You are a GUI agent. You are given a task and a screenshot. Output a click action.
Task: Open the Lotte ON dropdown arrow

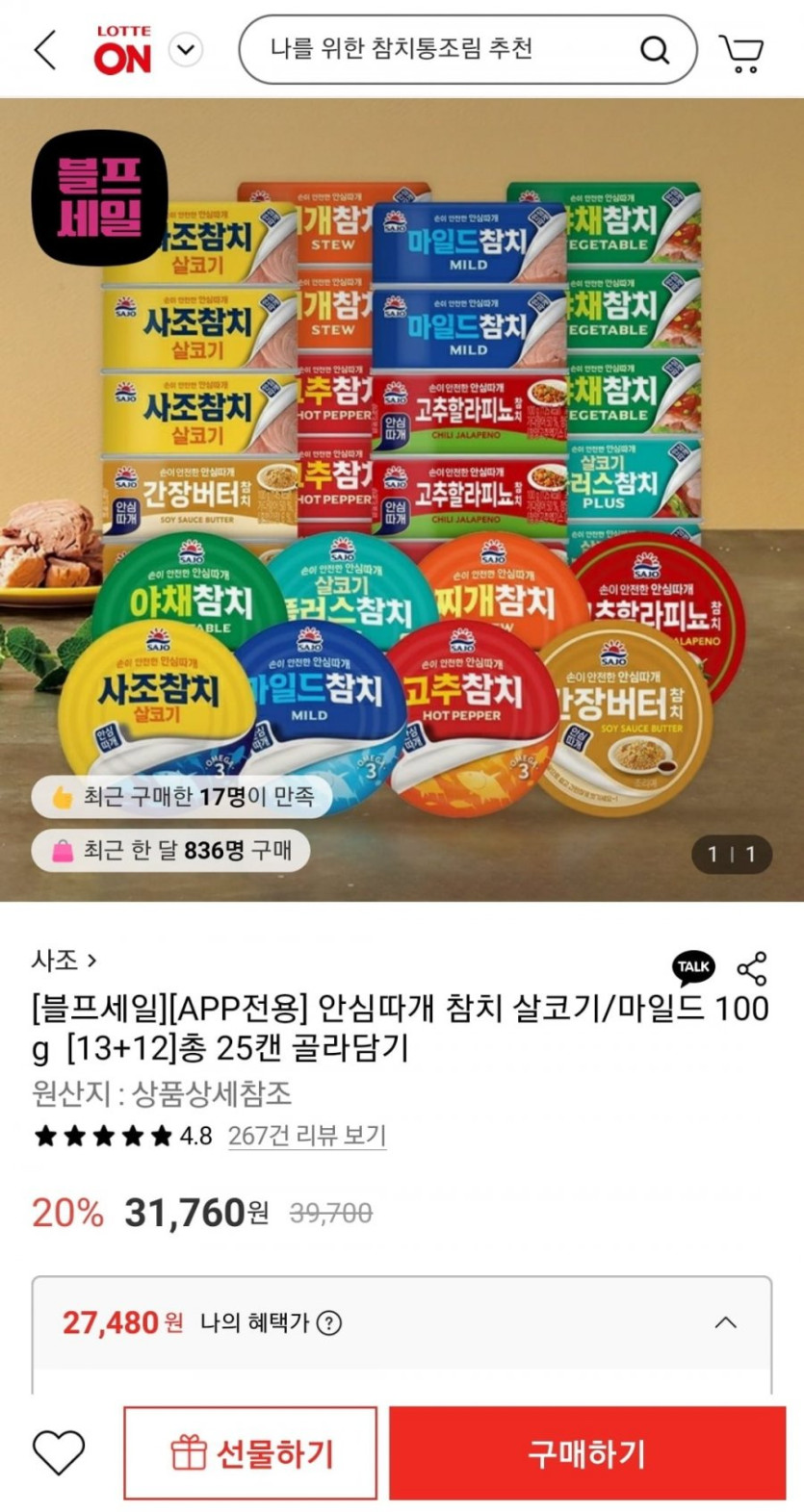[186, 49]
